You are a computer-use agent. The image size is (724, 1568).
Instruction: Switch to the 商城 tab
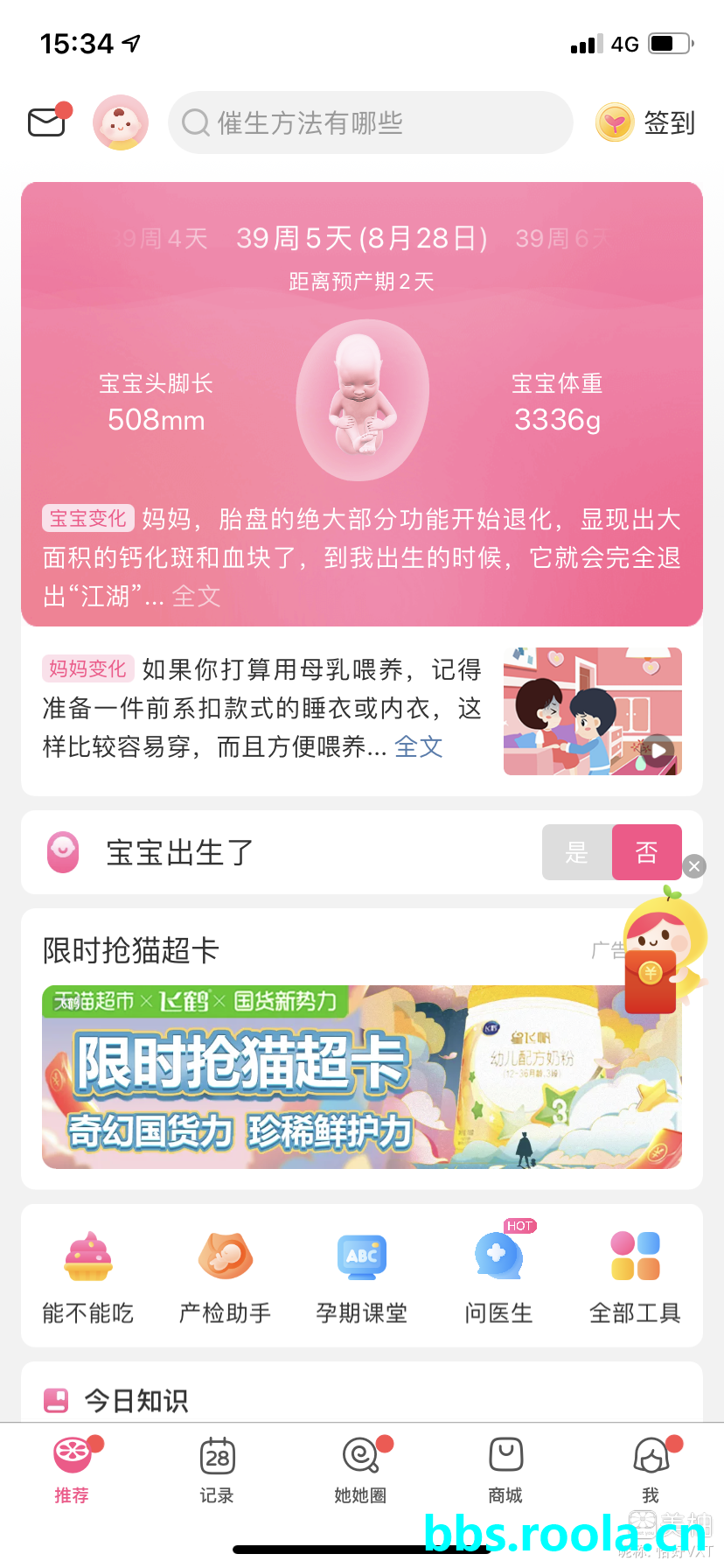(505, 1470)
